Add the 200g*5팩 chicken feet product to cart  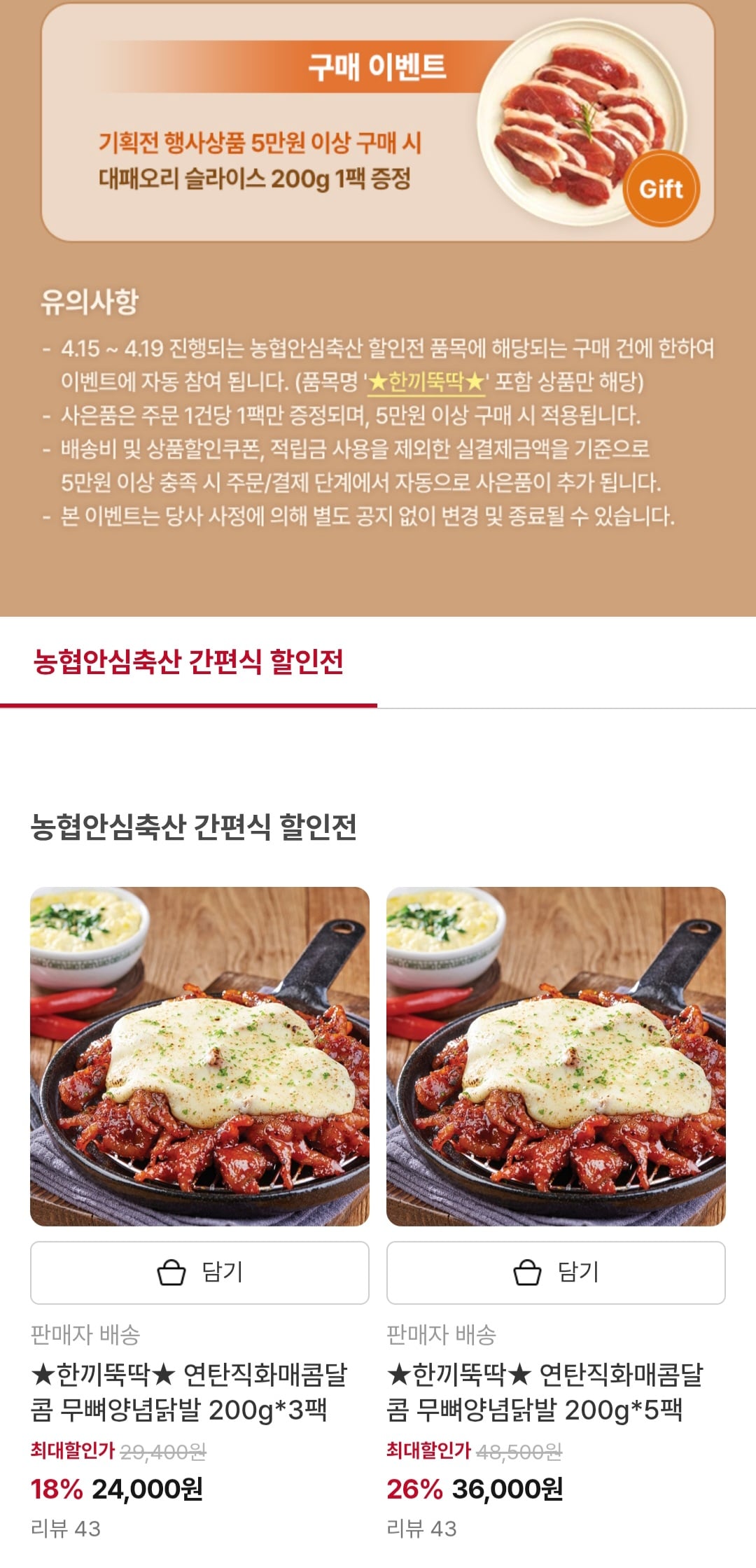pos(556,1273)
